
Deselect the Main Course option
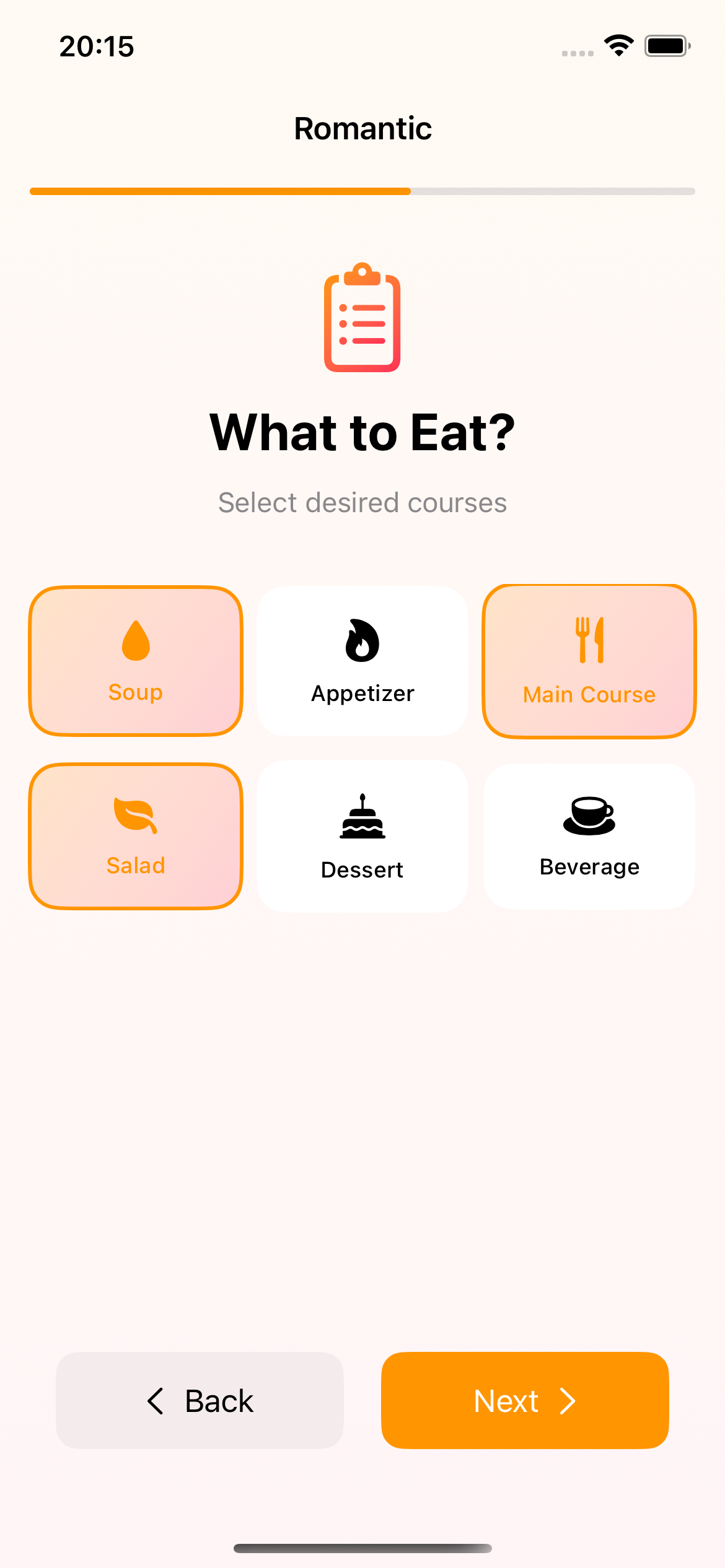[589, 661]
